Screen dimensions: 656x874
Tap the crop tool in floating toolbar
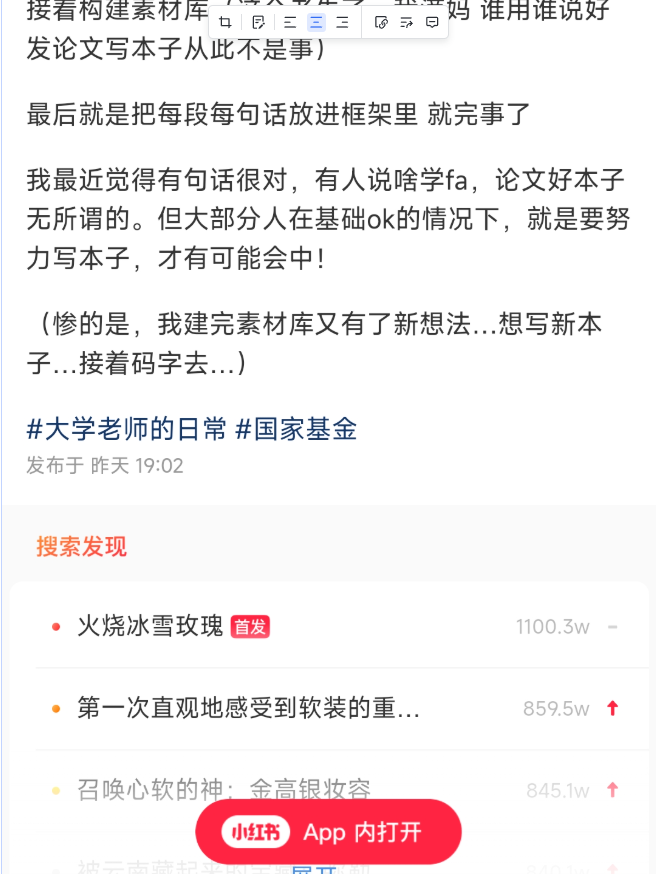tap(225, 22)
